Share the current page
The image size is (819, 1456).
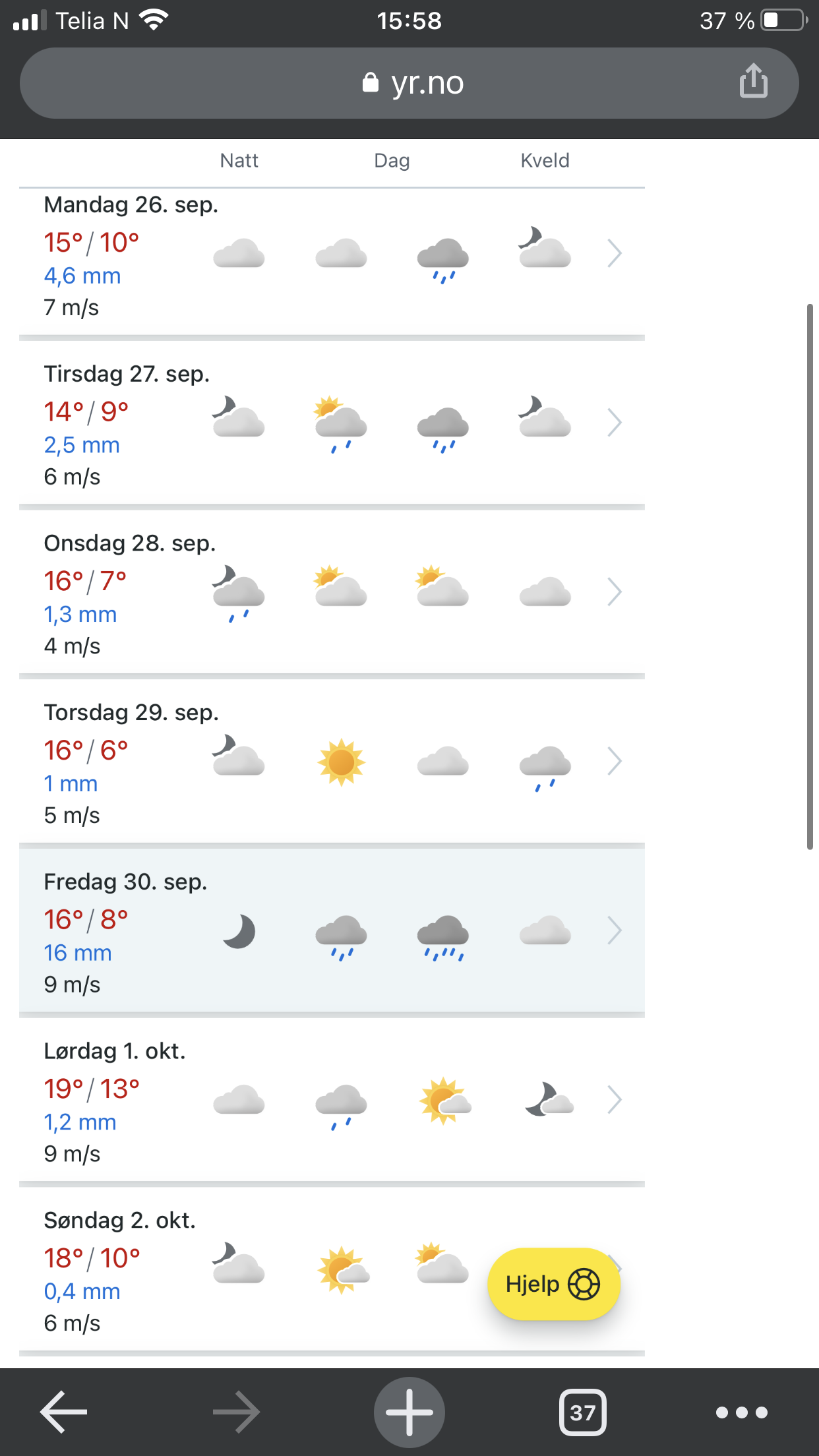coord(753,81)
